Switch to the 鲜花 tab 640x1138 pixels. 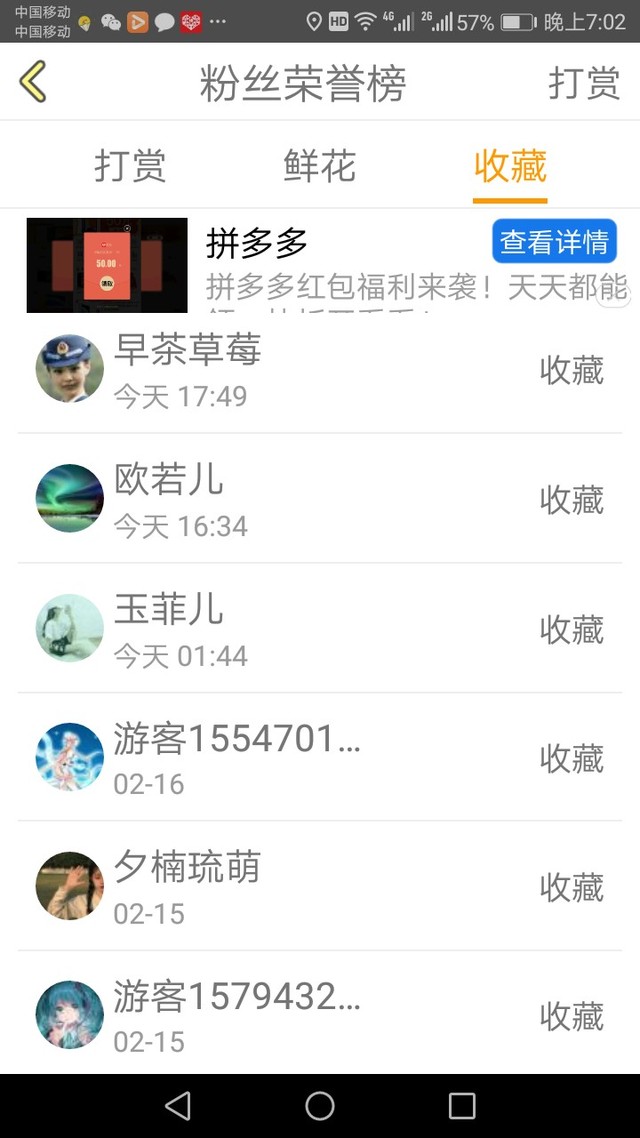(x=319, y=165)
